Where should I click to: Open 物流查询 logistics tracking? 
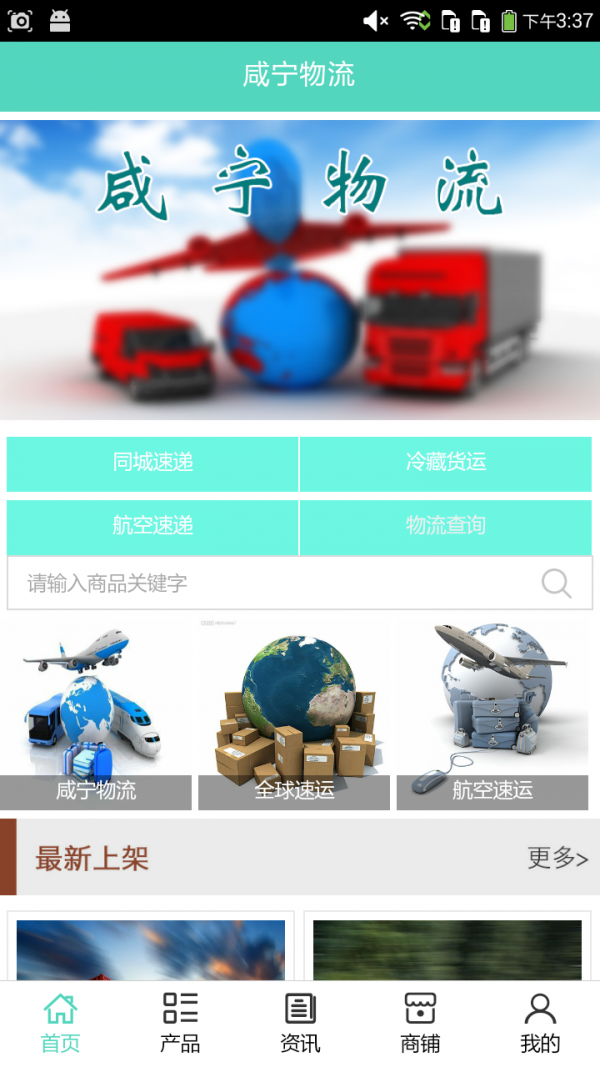click(x=446, y=526)
